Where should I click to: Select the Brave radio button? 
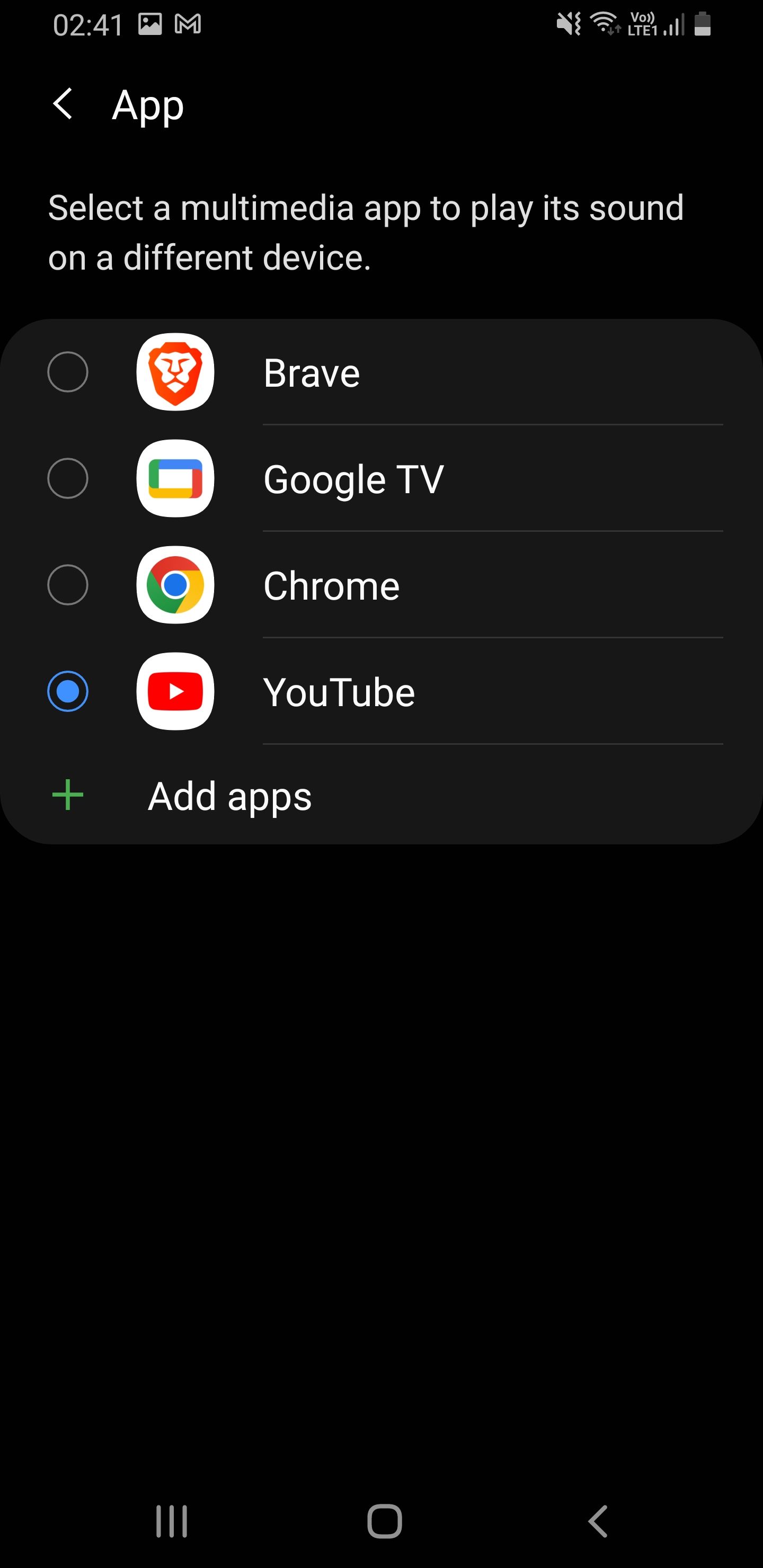point(68,372)
